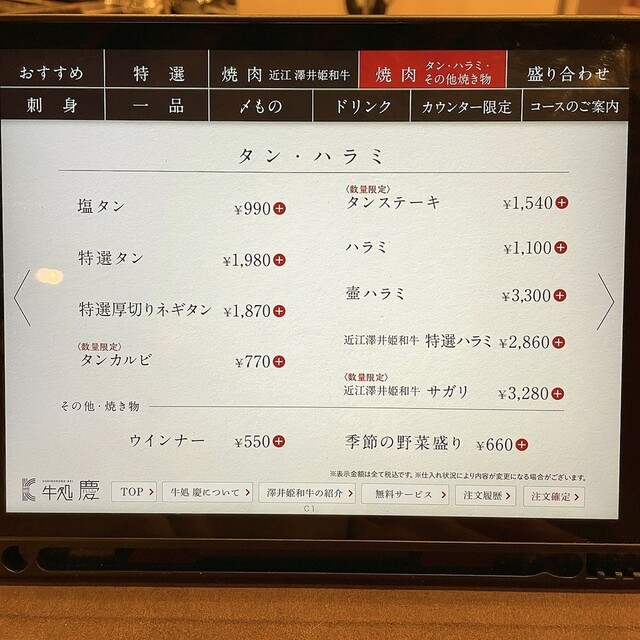The width and height of the screenshot is (640, 640).
Task: Add 壷ハラミ to the order
Action: coord(561,295)
